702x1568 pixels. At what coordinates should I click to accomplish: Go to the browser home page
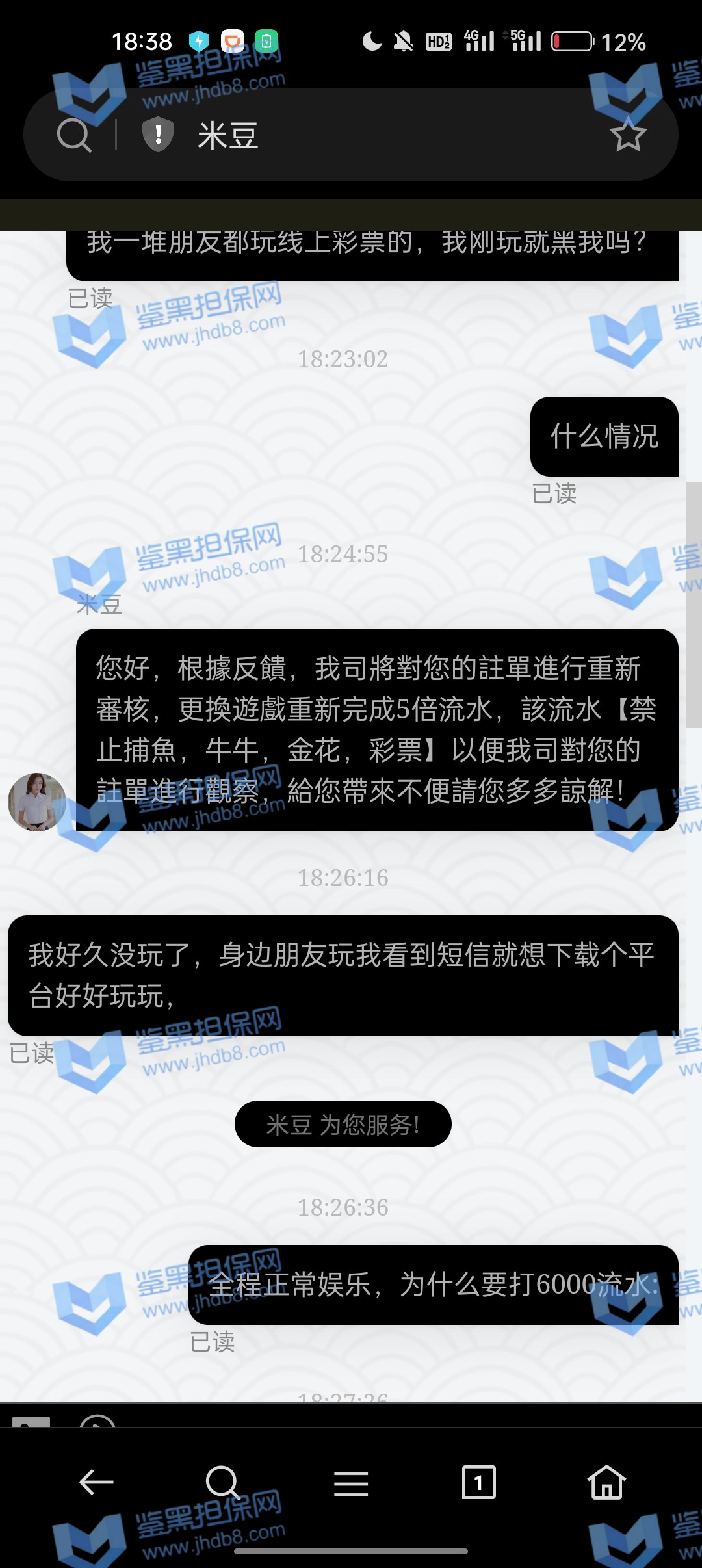pyautogui.click(x=606, y=1483)
